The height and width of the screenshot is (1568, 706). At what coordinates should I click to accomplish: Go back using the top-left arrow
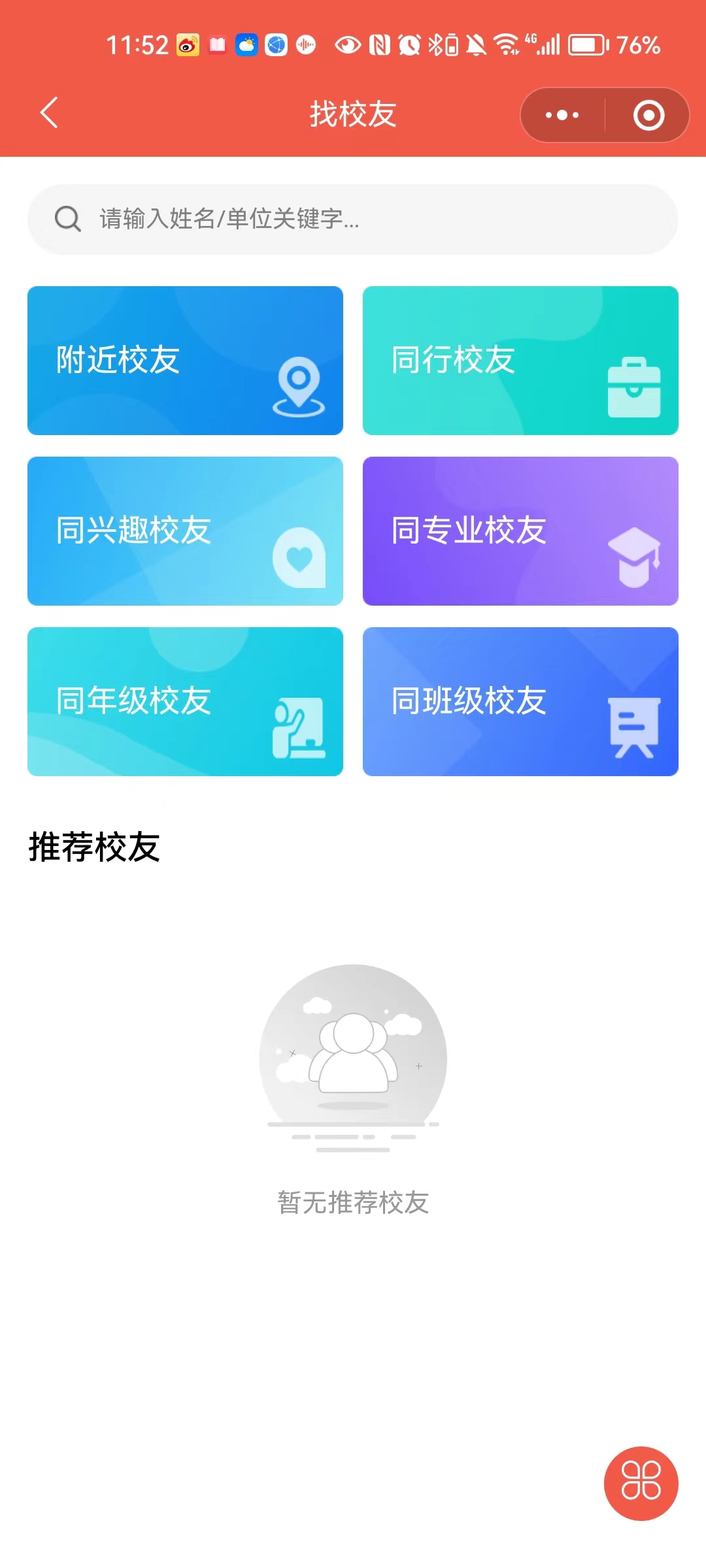[x=49, y=113]
